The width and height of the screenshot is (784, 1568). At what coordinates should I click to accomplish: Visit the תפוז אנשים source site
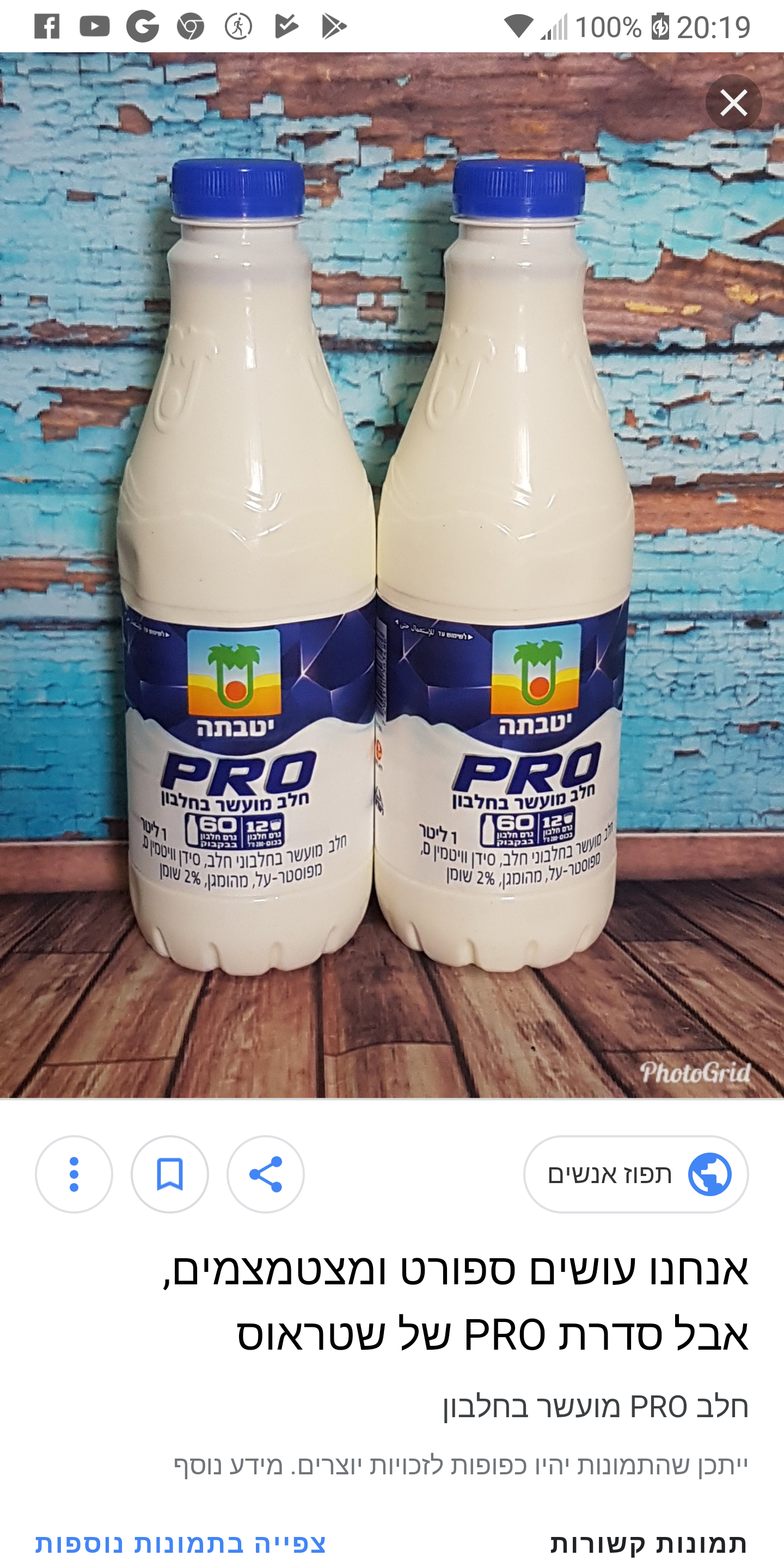tap(635, 1174)
